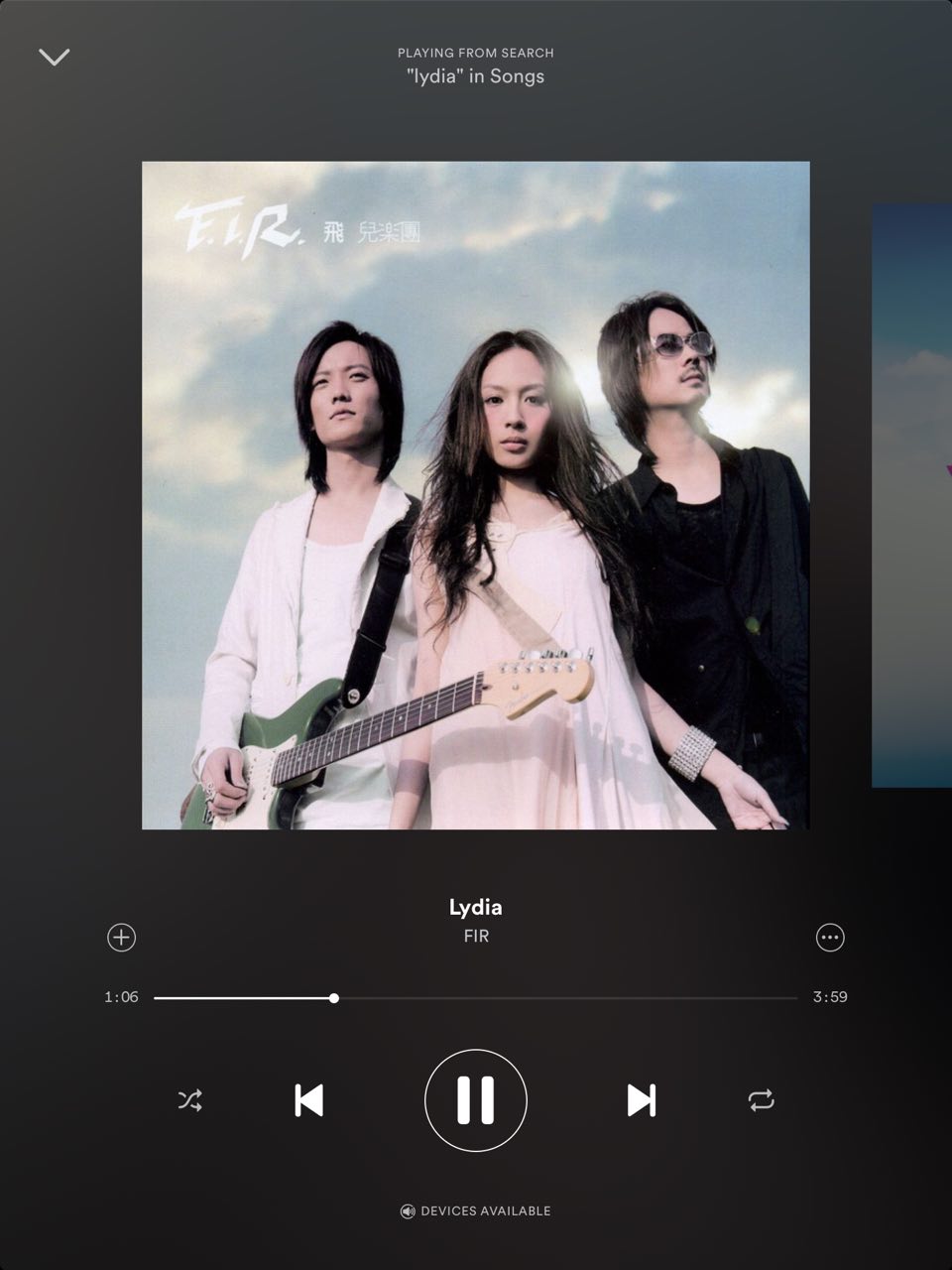The width and height of the screenshot is (952, 1270).
Task: Toggle shuffle playback
Action: click(x=189, y=1100)
